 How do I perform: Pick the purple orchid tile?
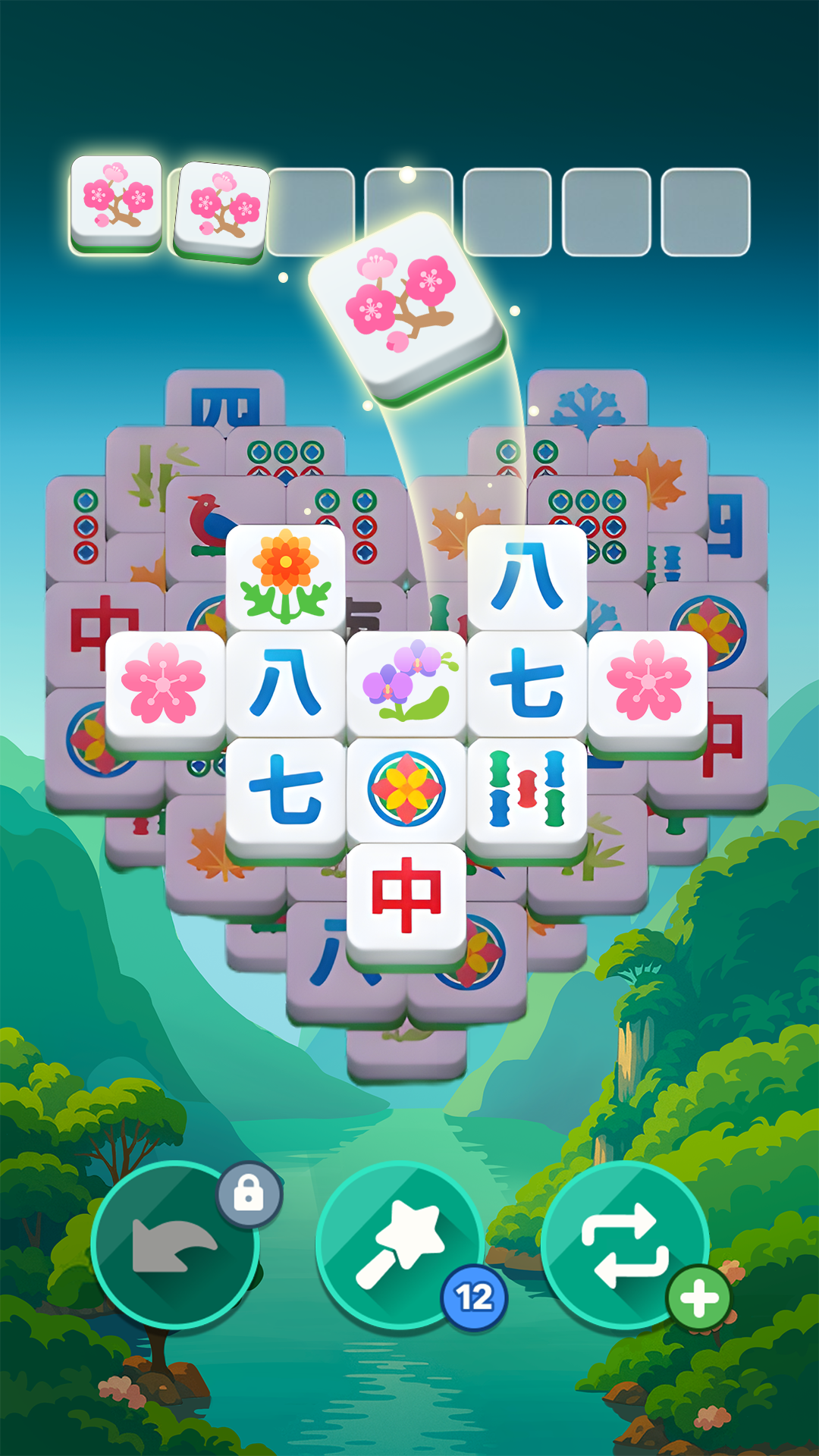click(406, 682)
